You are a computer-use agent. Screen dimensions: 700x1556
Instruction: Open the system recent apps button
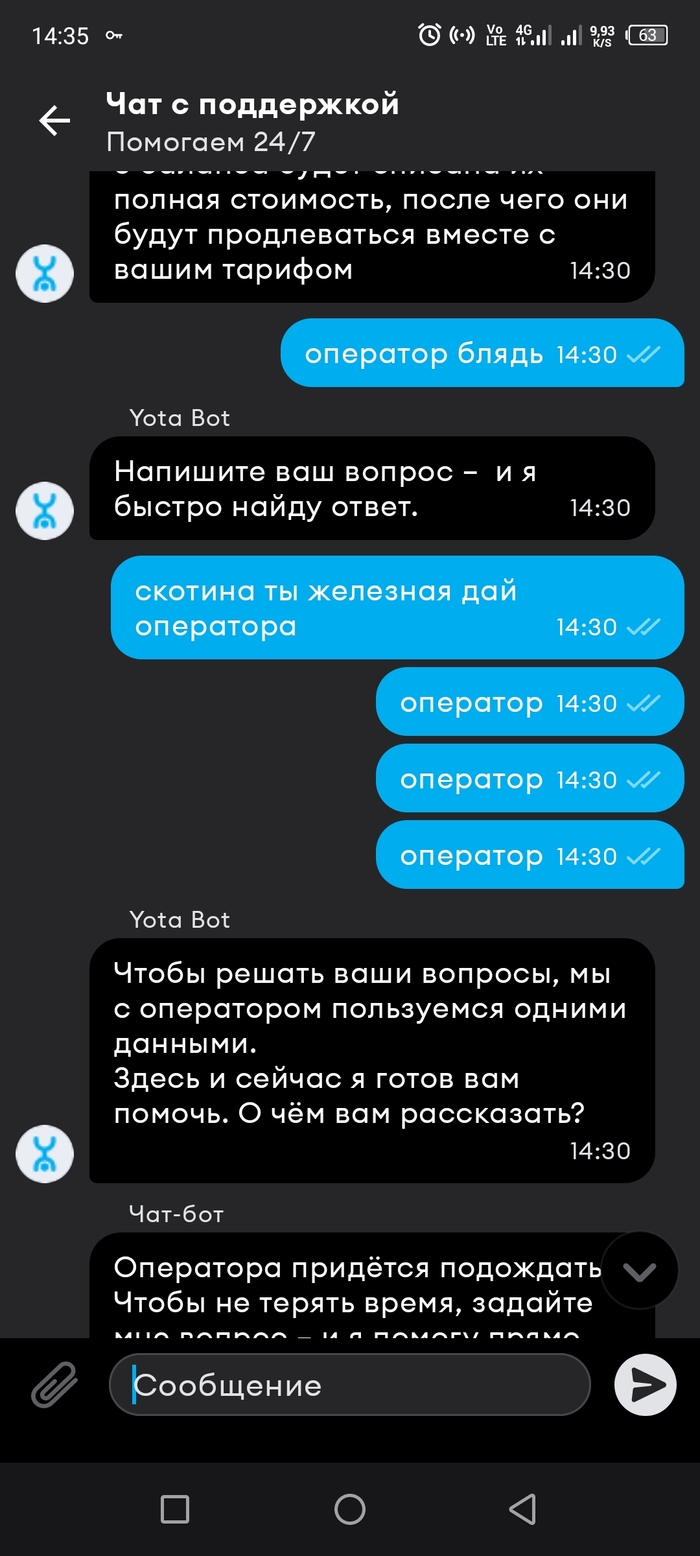tap(175, 1509)
